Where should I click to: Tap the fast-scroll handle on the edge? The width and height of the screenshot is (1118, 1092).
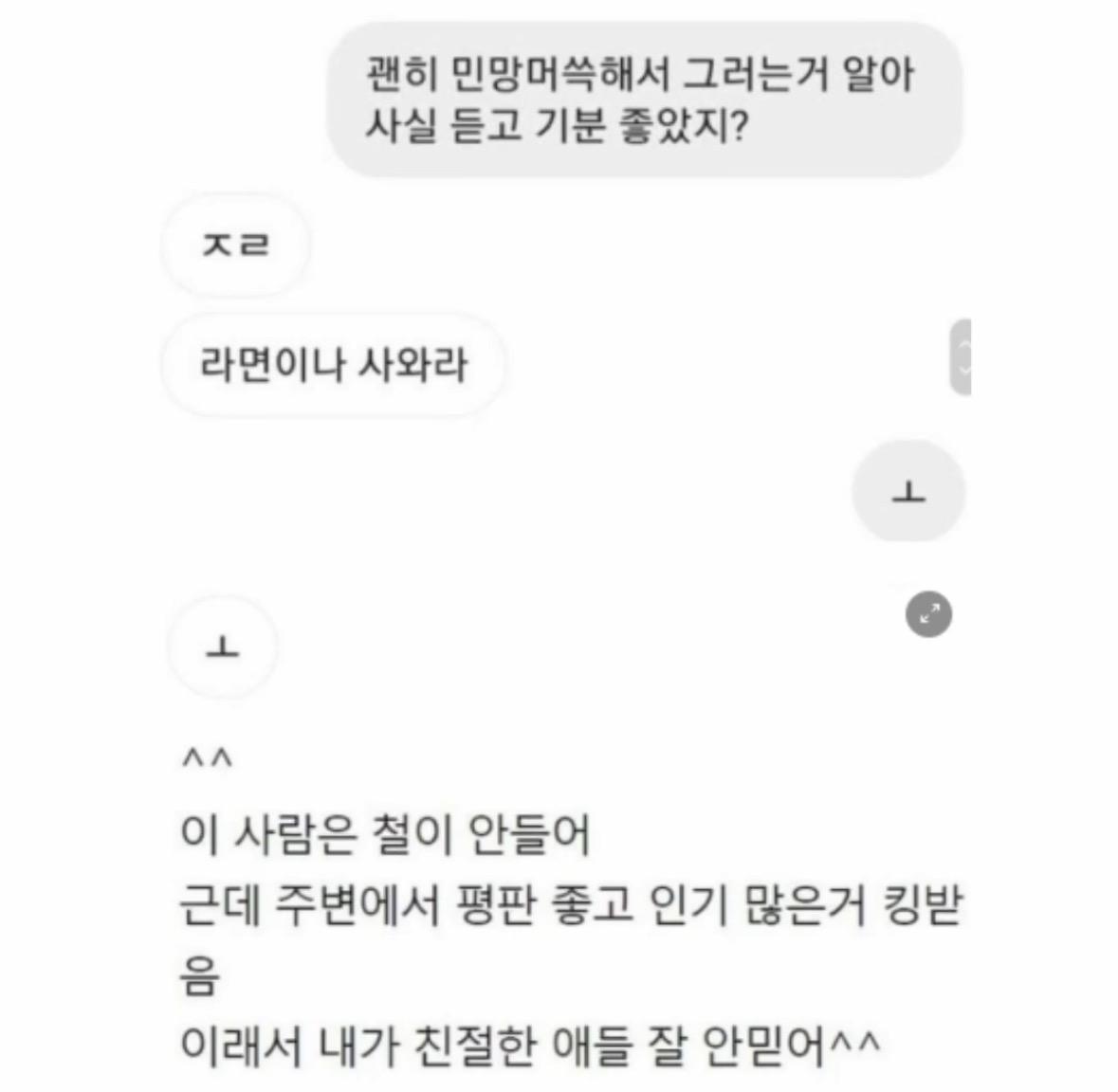(x=961, y=357)
